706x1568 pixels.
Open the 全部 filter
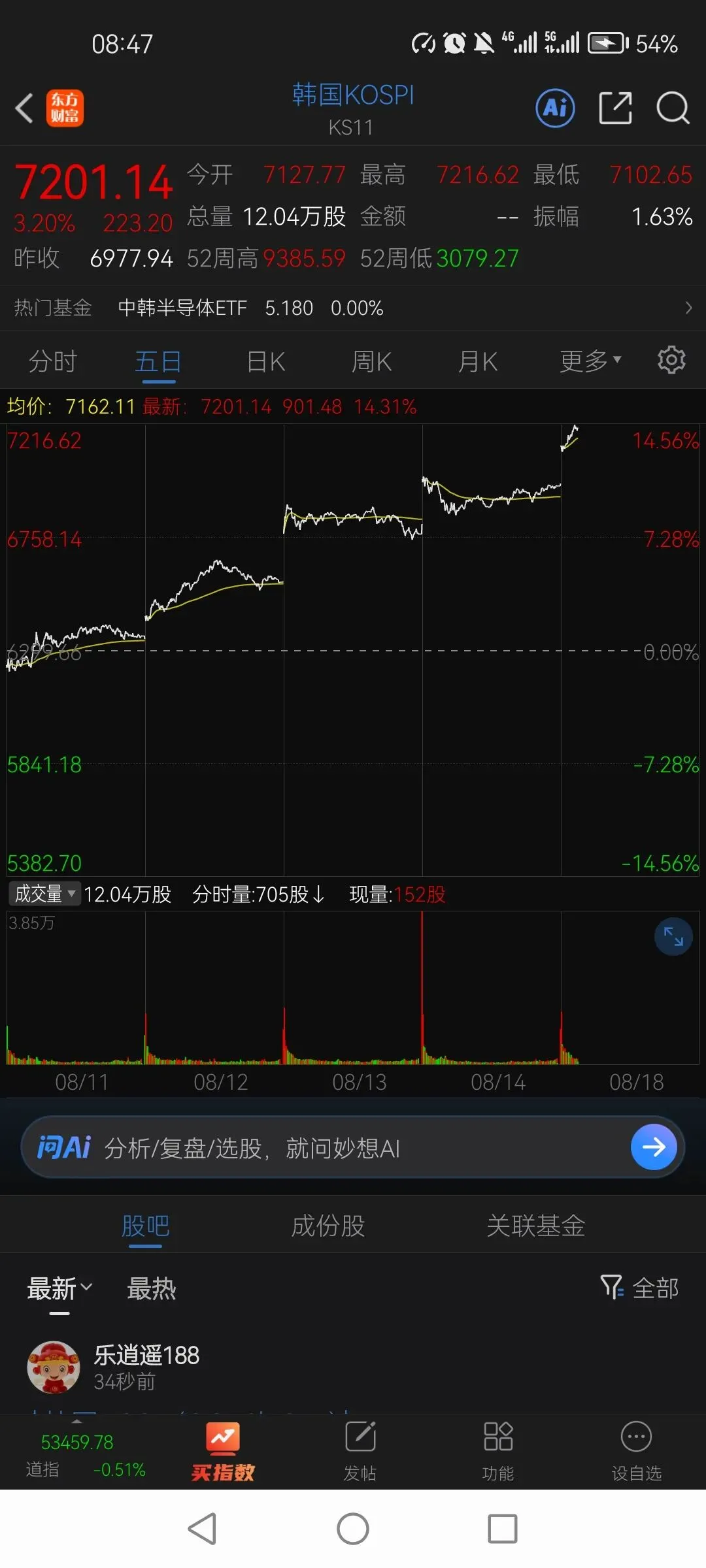pos(639,1288)
